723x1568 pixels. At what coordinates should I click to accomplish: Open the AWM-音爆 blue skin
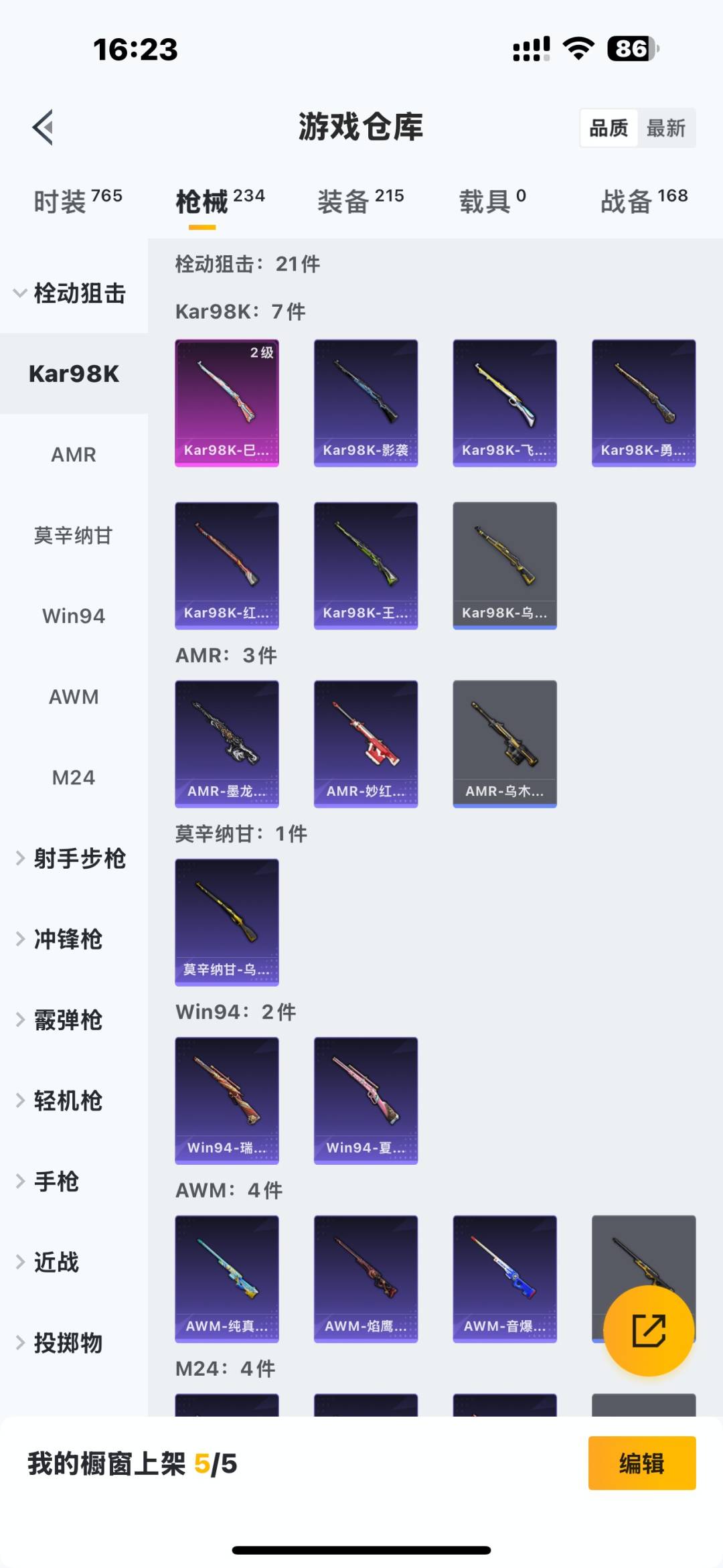tap(505, 1278)
